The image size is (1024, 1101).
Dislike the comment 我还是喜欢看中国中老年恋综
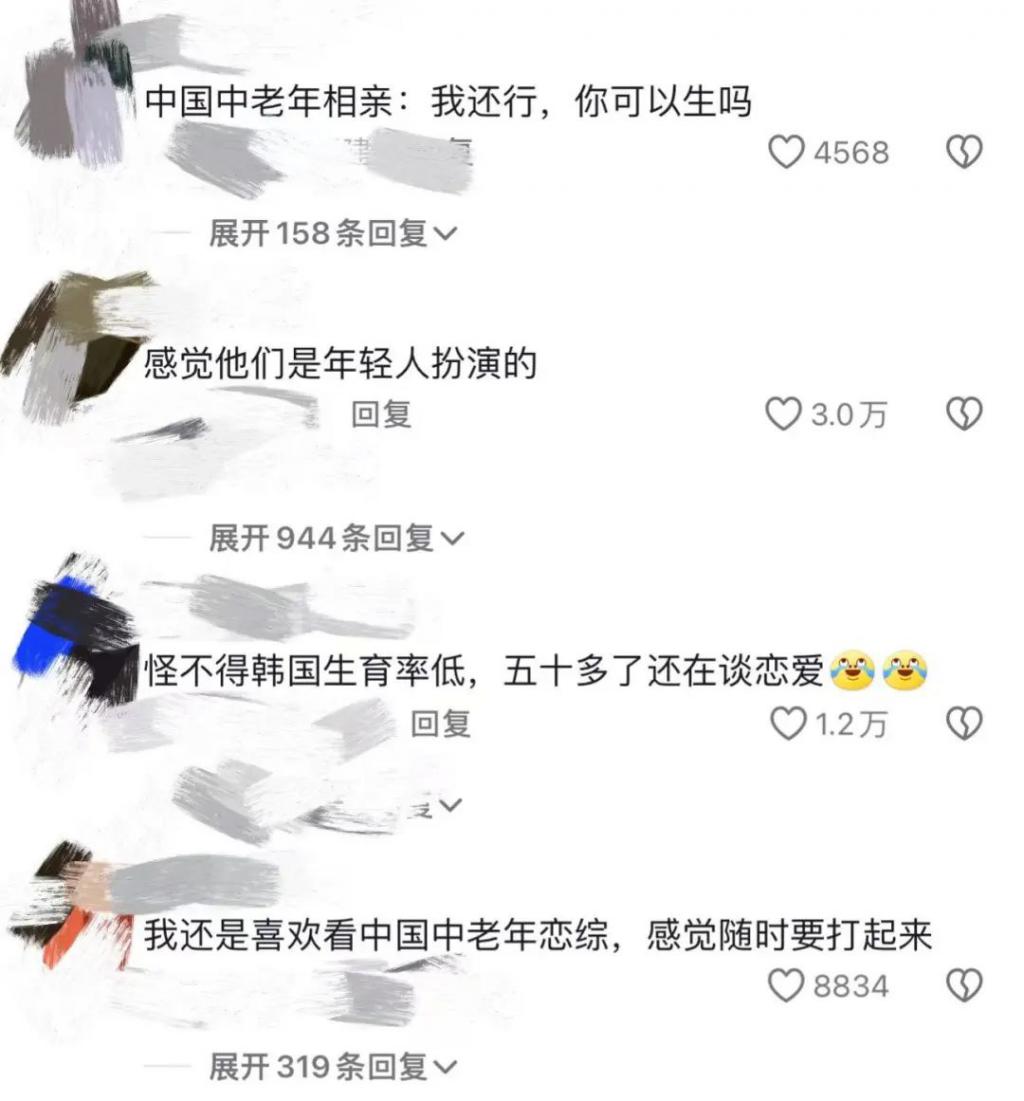tap(964, 986)
